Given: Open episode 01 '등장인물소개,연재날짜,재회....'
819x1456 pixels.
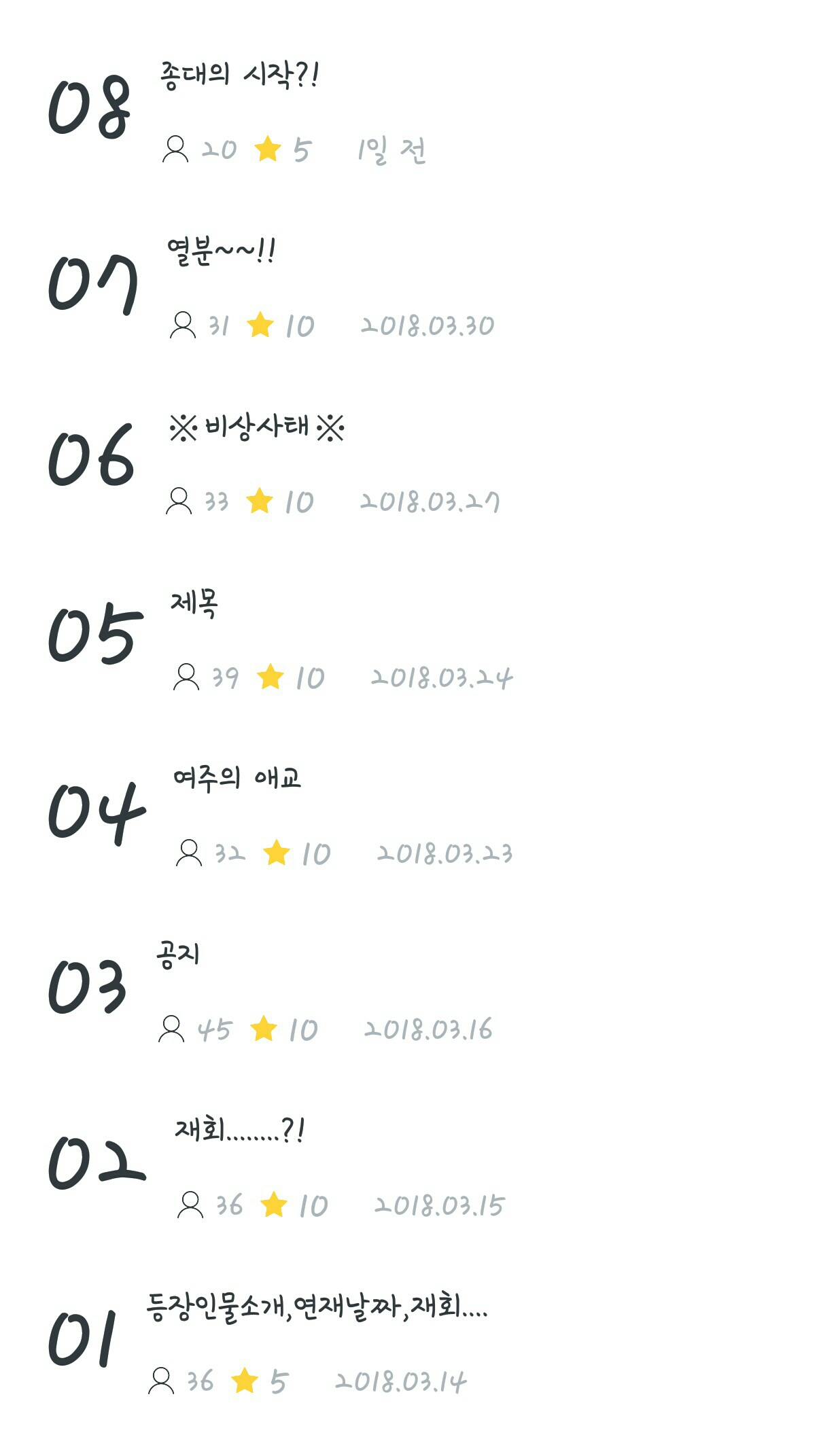Looking at the screenshot, I should tap(317, 1307).
